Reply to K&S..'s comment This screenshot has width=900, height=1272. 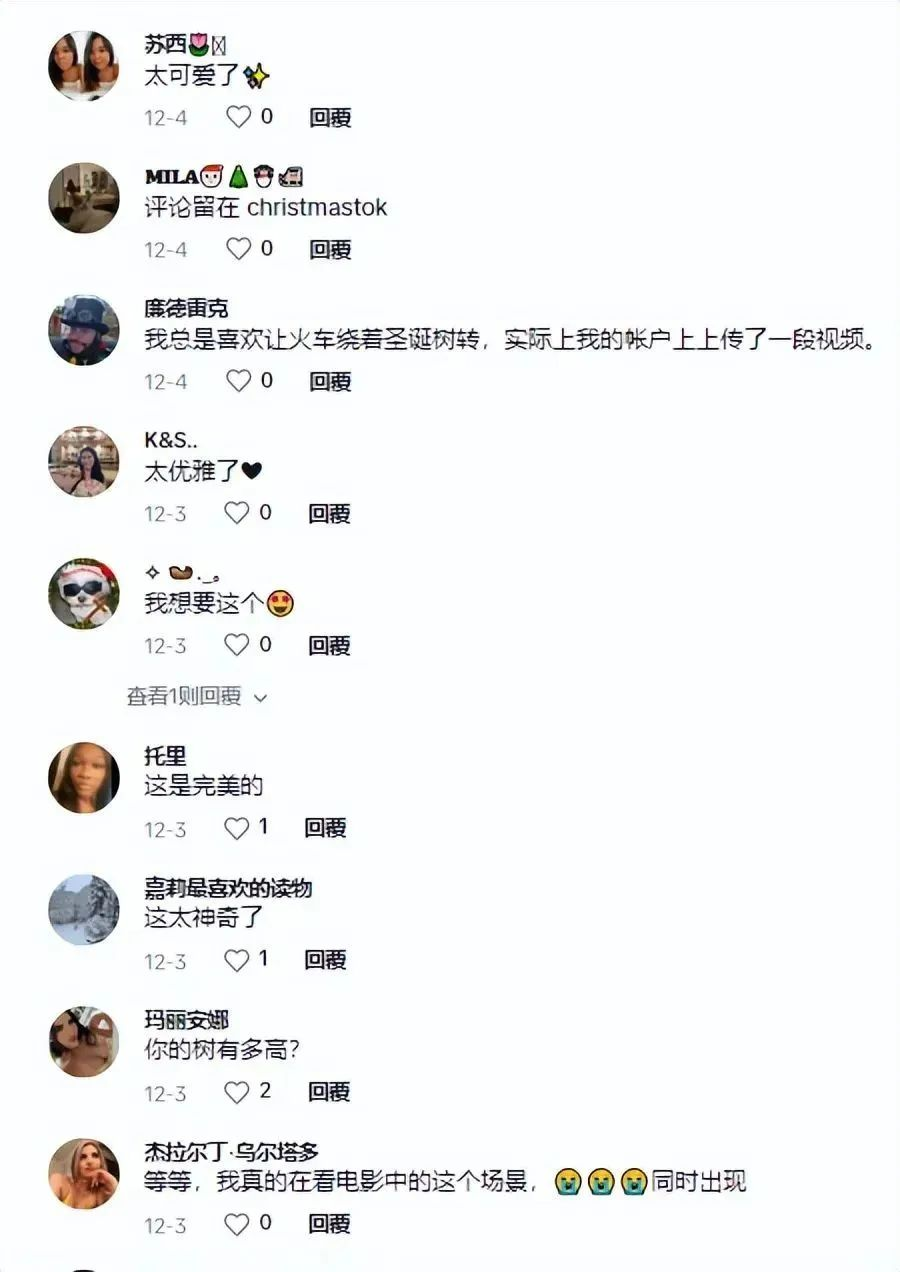click(x=329, y=513)
